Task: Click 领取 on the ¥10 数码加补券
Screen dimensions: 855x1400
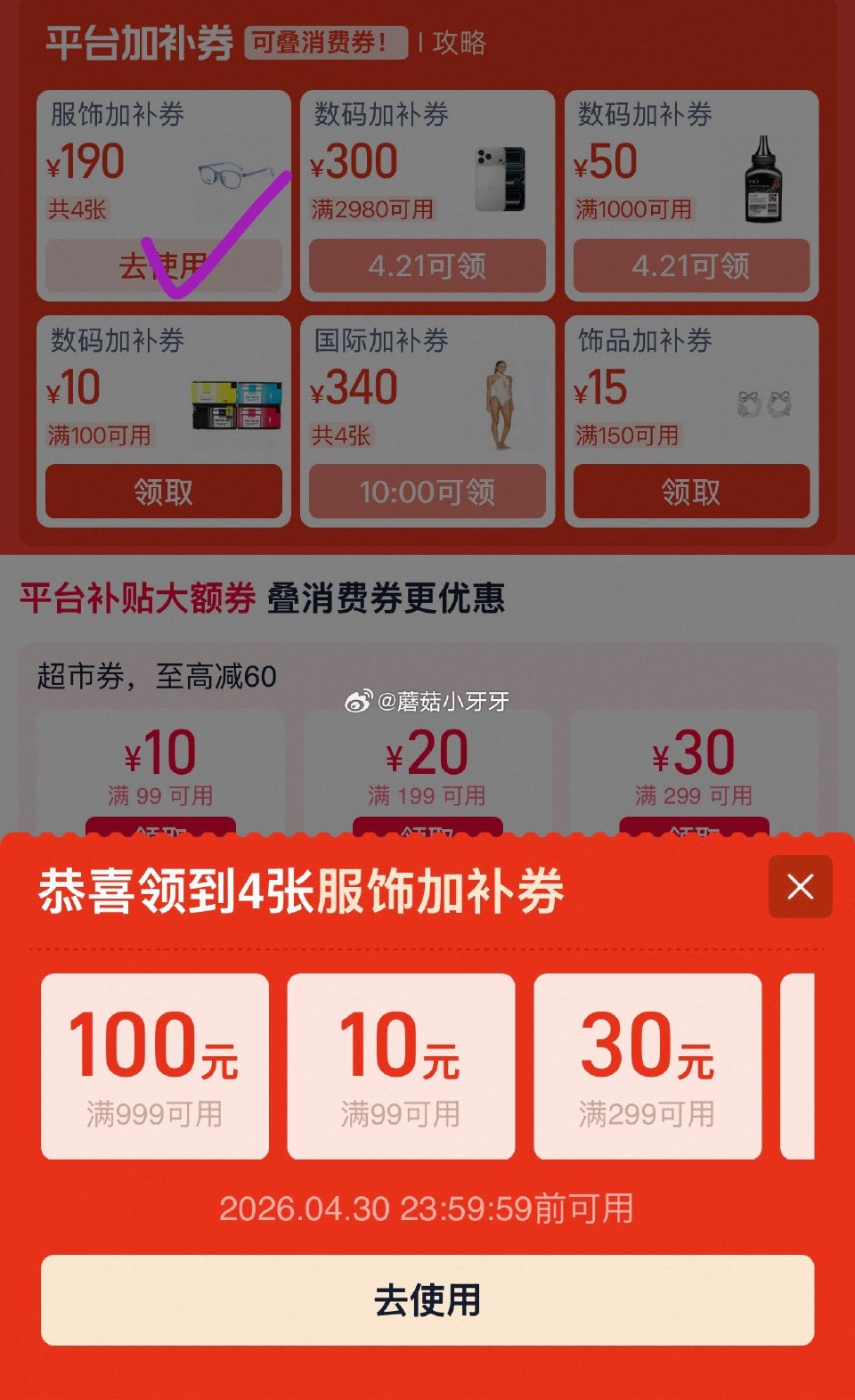Action: pyautogui.click(x=163, y=491)
